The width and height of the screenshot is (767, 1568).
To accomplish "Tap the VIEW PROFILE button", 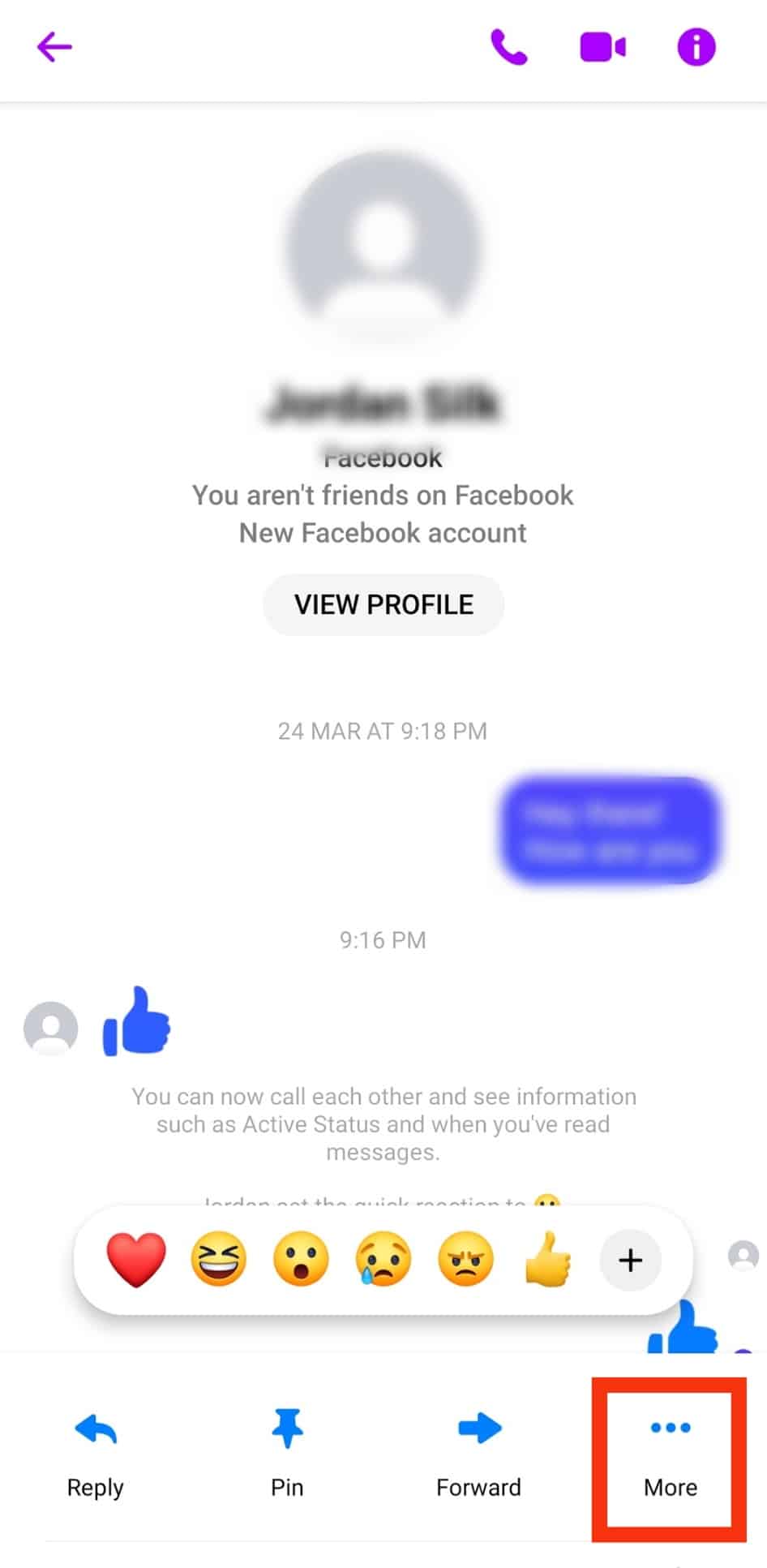I will 383,604.
